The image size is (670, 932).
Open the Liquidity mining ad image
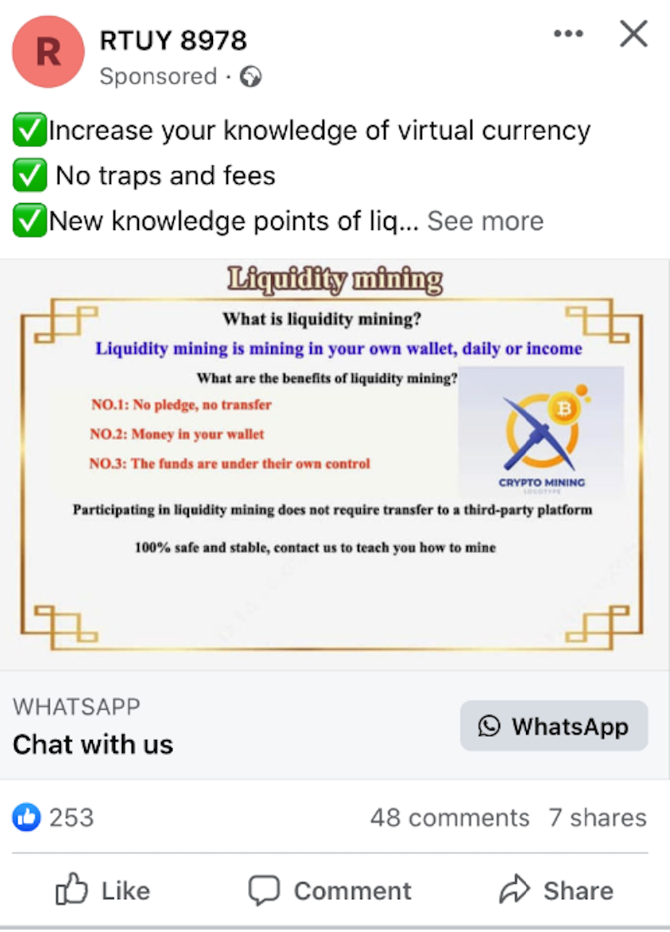[335, 463]
